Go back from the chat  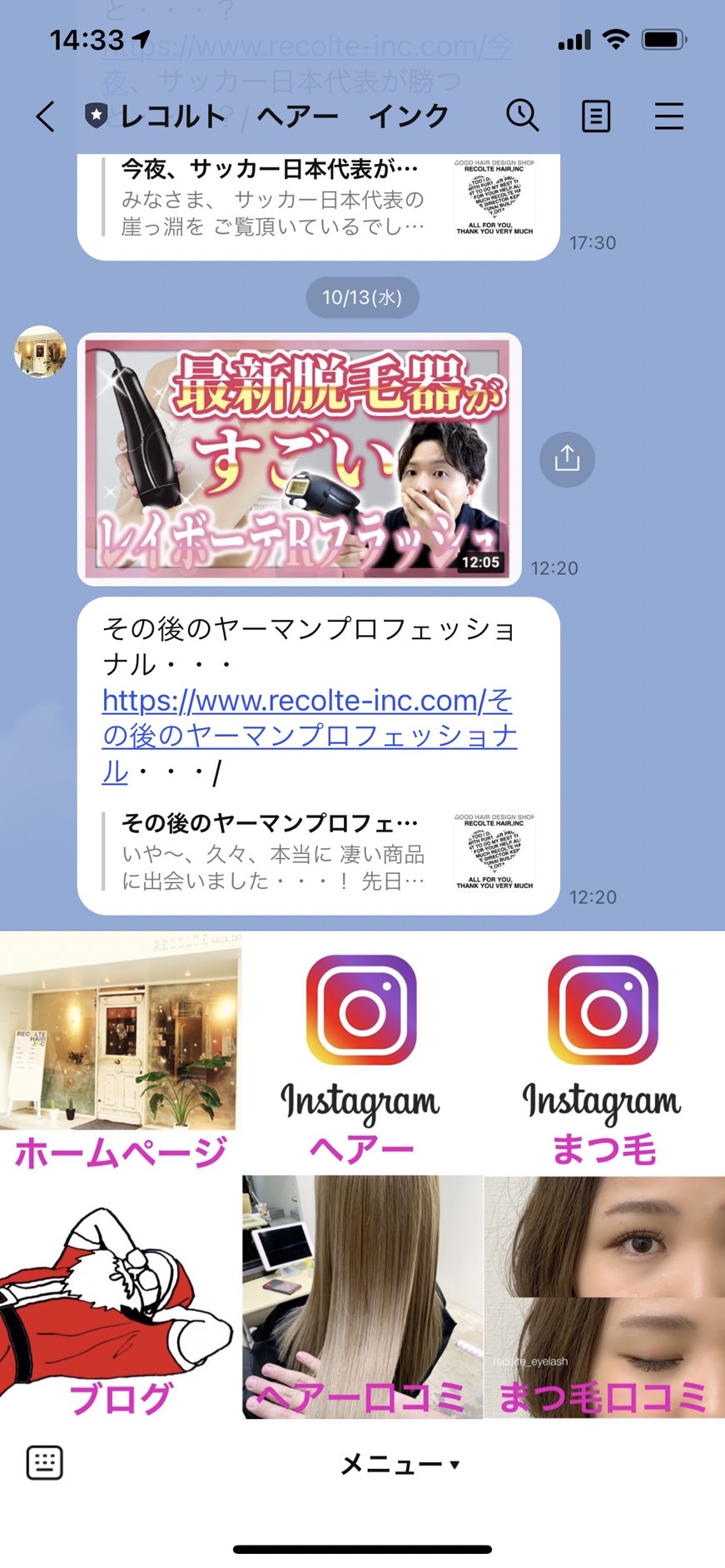(x=46, y=117)
